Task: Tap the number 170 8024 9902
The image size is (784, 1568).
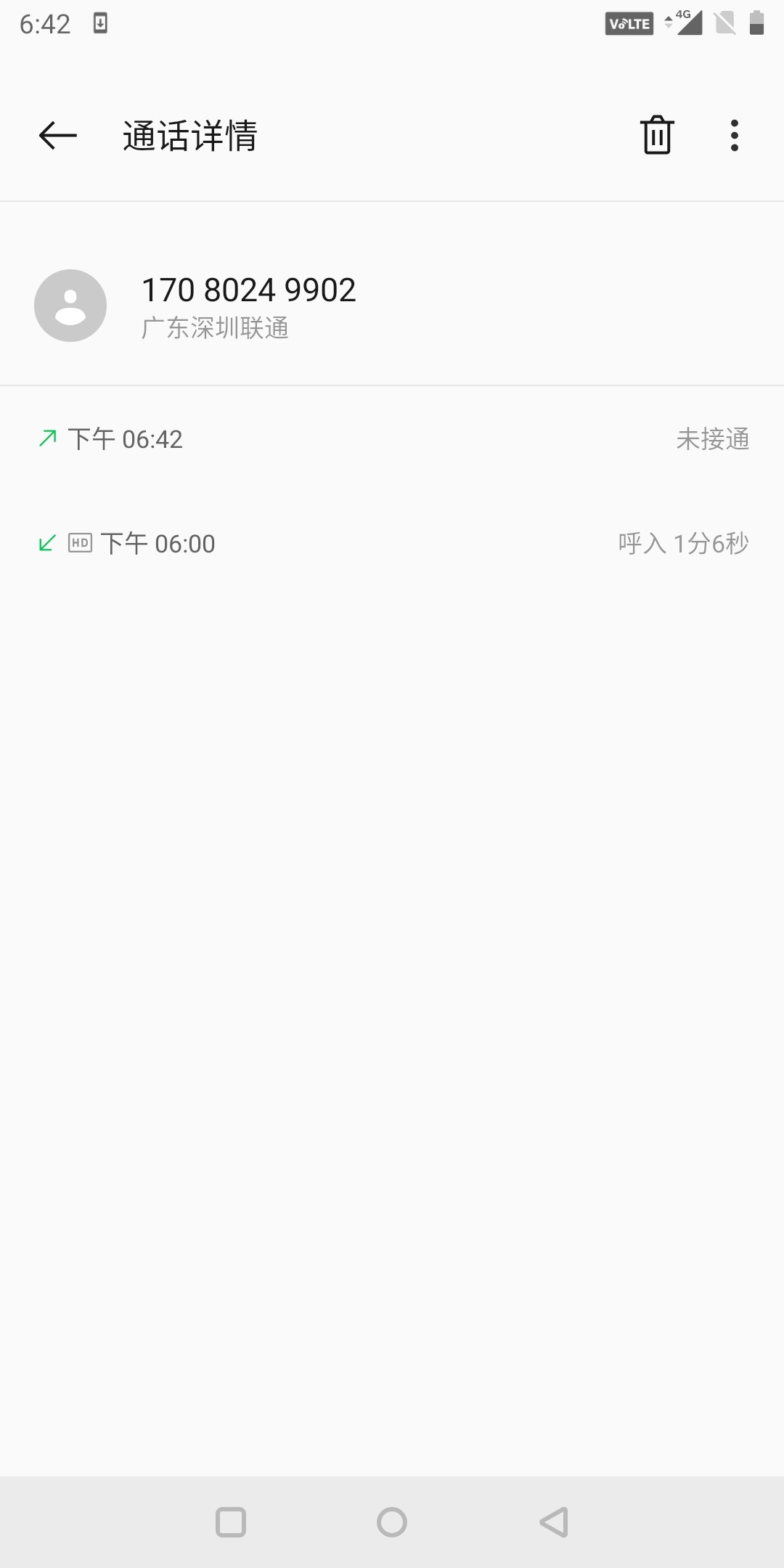Action: 248,290
